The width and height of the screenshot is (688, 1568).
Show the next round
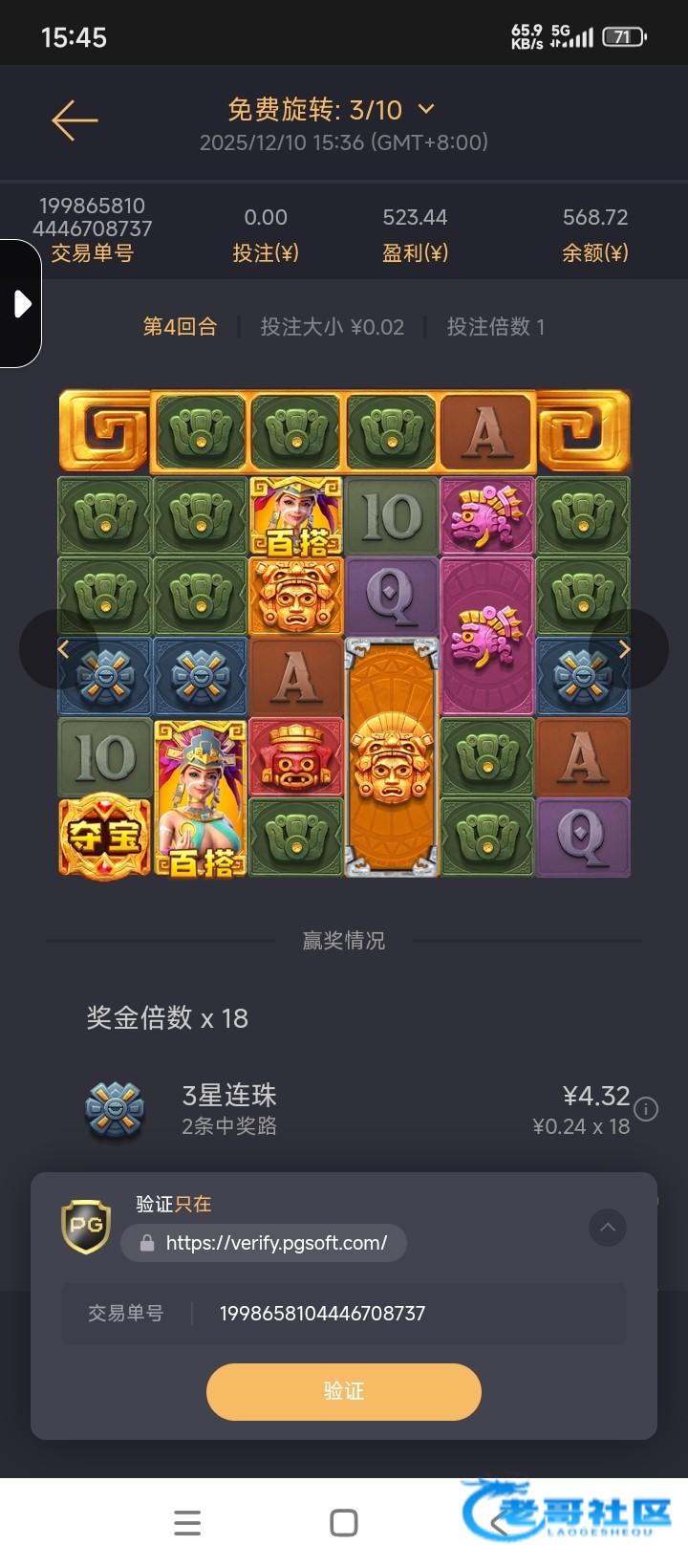coord(625,650)
